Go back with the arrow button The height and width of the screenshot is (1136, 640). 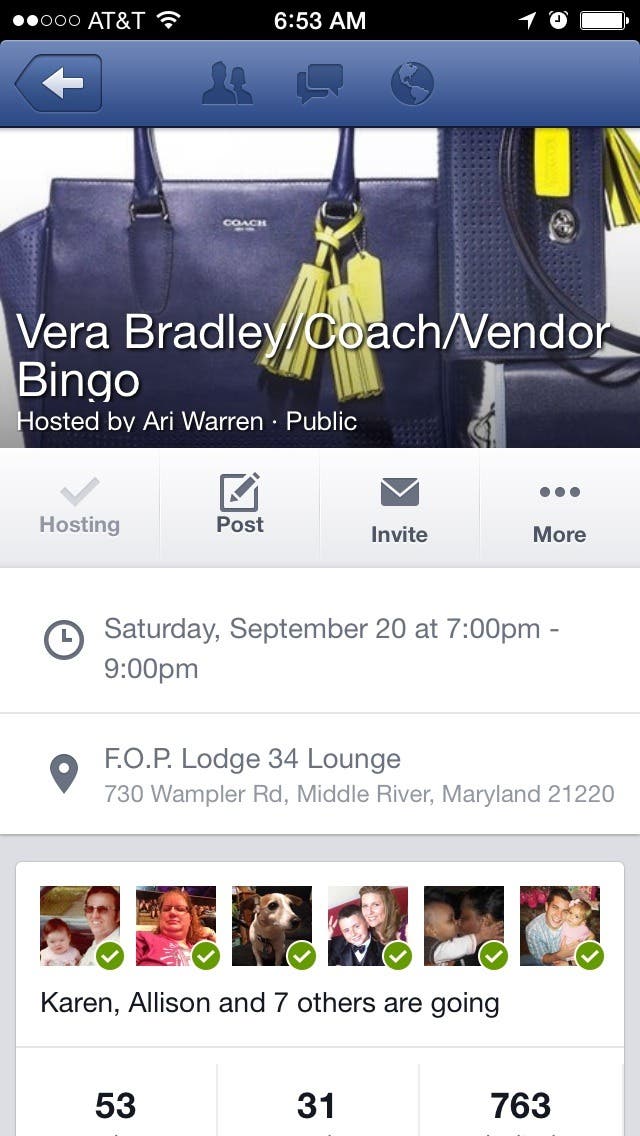[58, 84]
